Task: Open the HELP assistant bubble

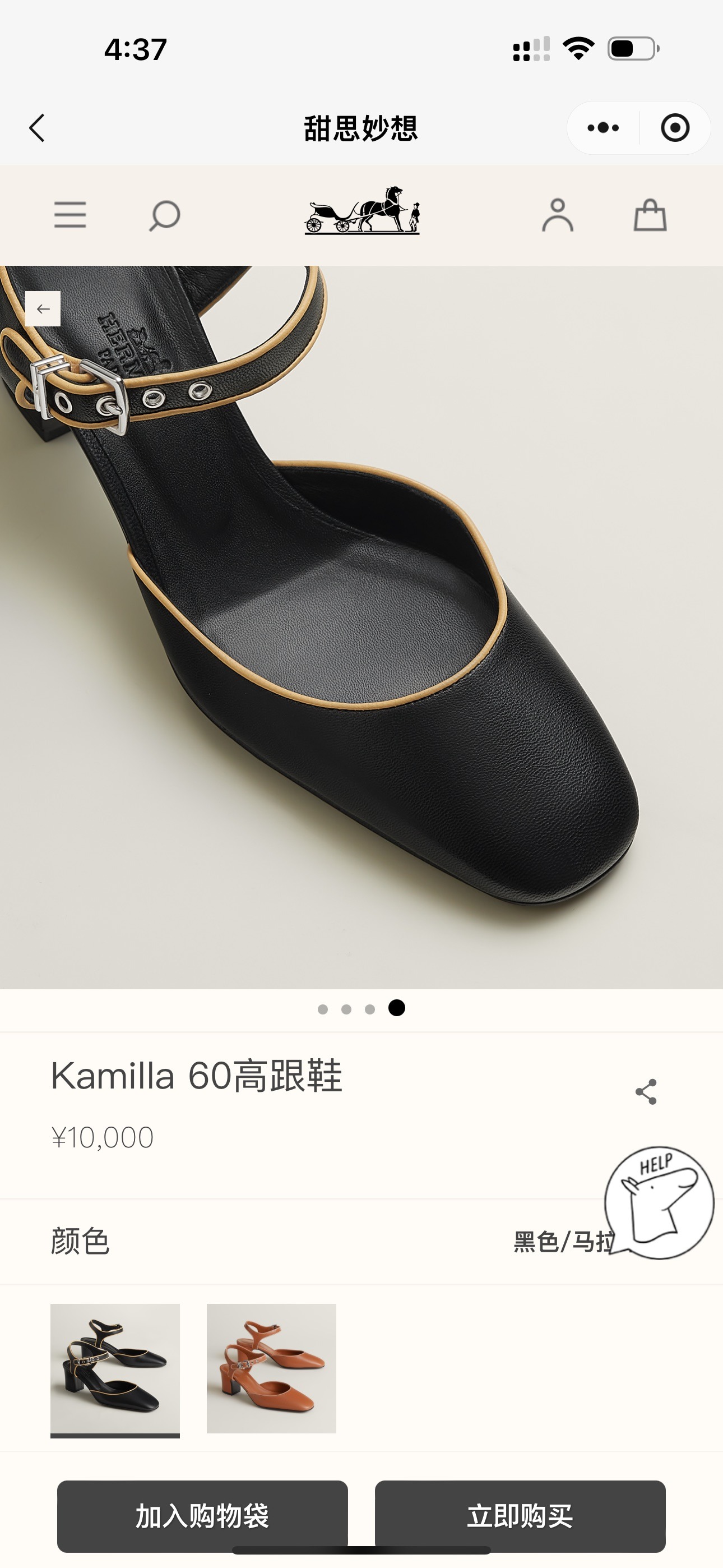Action: [x=659, y=1202]
